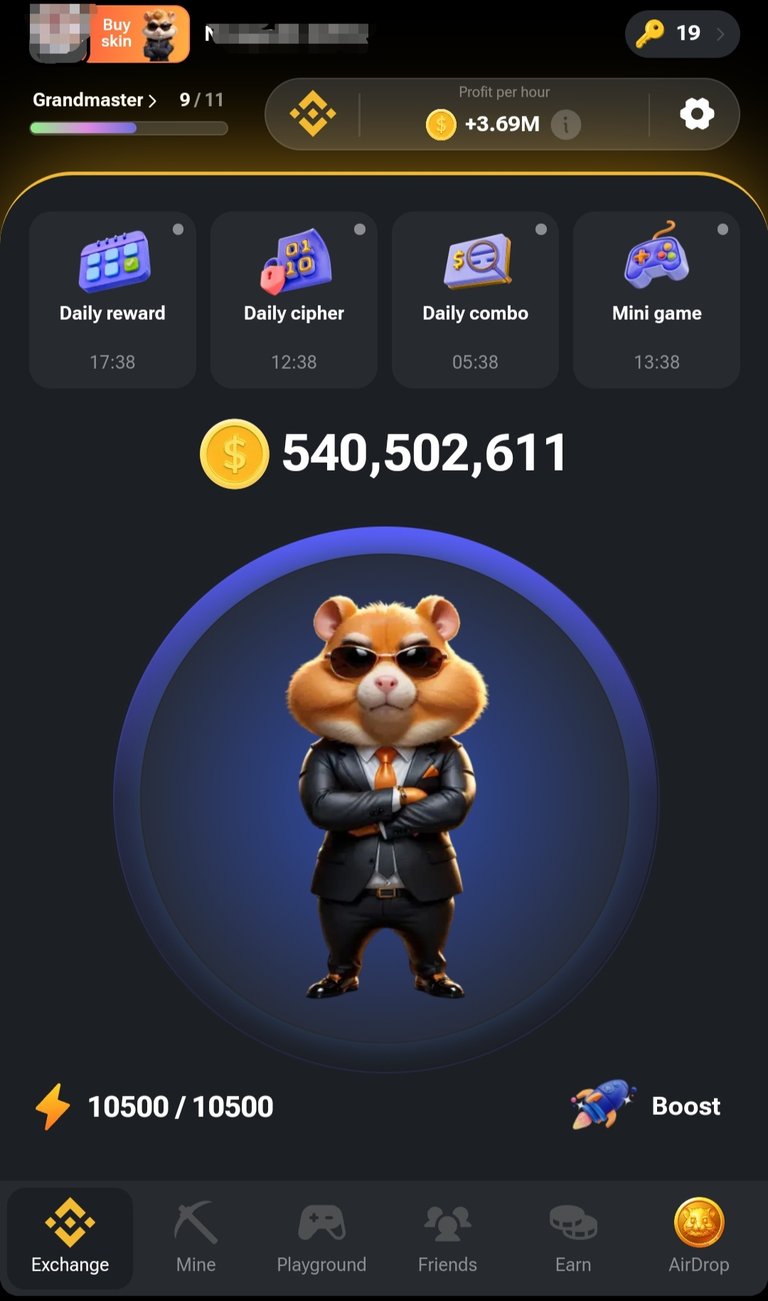Open the settings gear
The height and width of the screenshot is (1301, 768).
pos(697,114)
